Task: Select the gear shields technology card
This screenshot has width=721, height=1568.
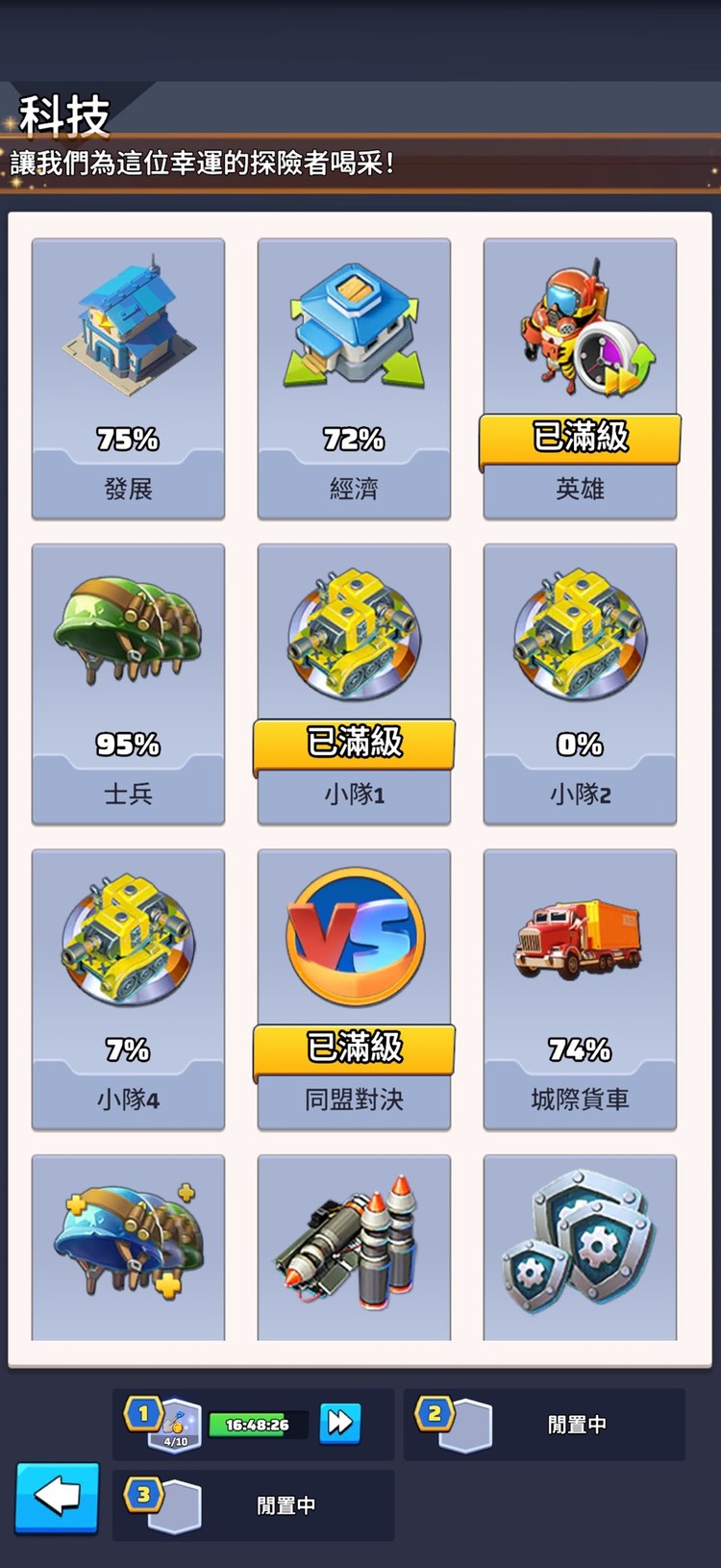Action: 580,1246
